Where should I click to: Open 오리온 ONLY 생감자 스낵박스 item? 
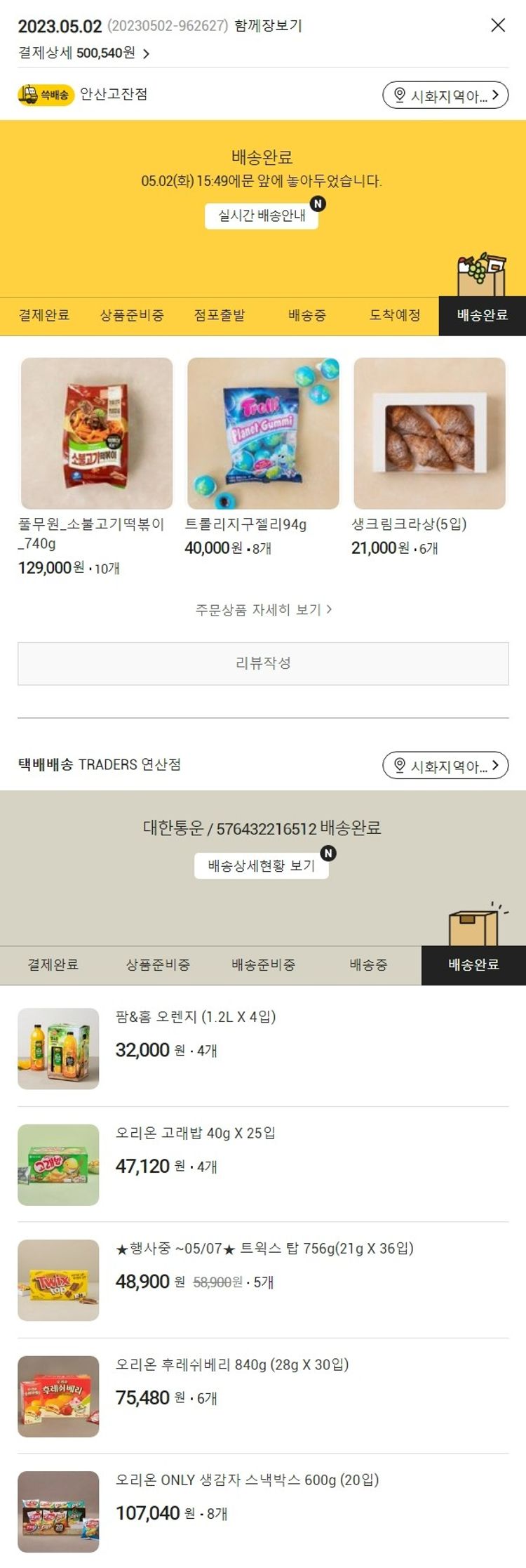247,1480
